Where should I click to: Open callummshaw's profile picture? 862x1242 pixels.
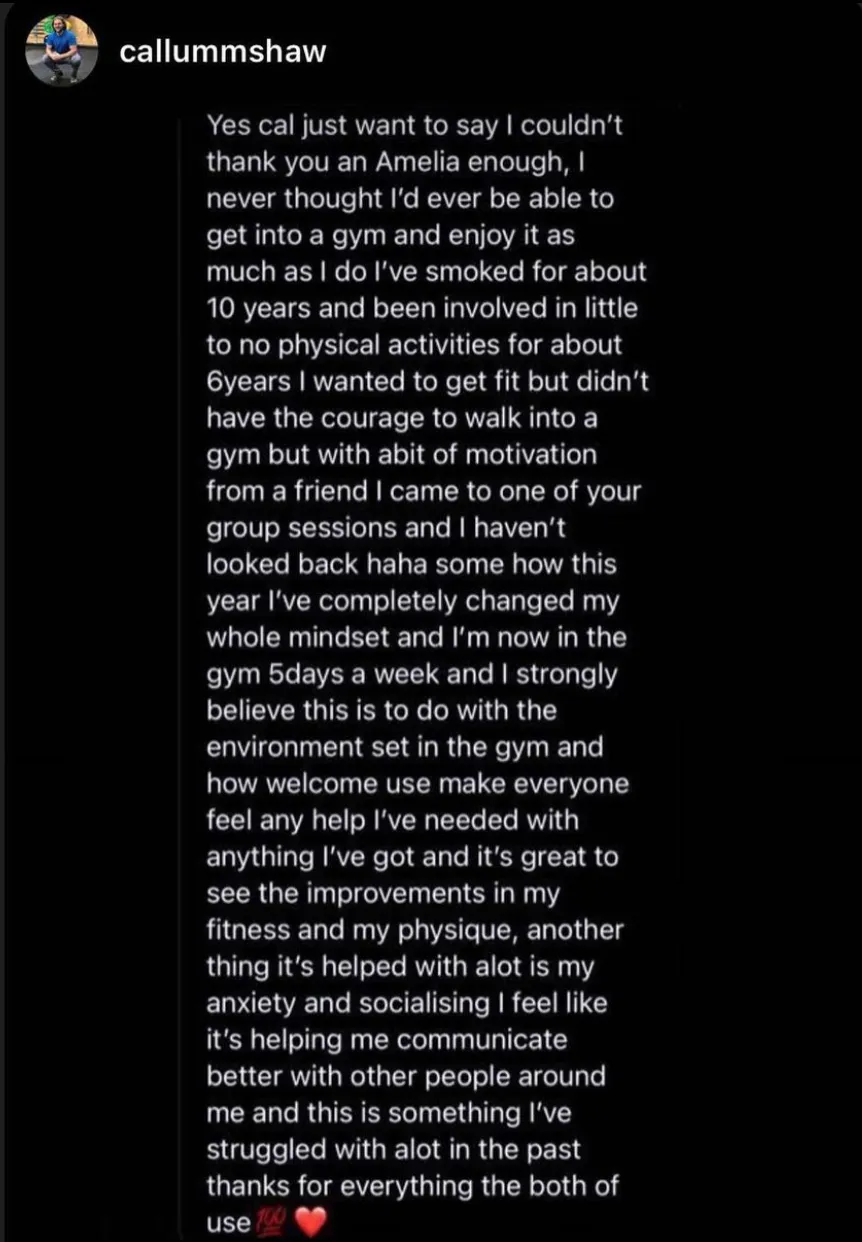pos(61,50)
